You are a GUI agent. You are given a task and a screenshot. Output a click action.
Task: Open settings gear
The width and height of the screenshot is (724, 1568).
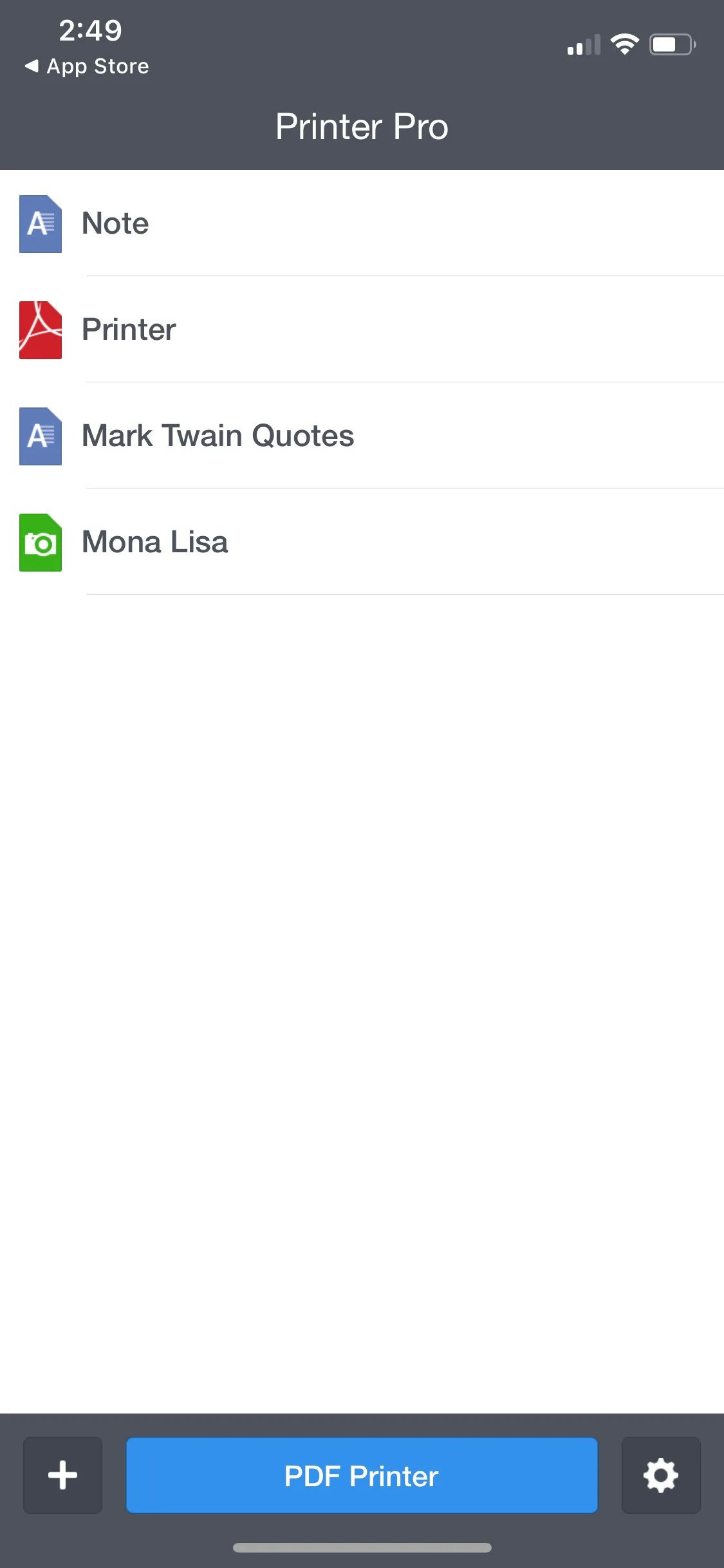(661, 1475)
